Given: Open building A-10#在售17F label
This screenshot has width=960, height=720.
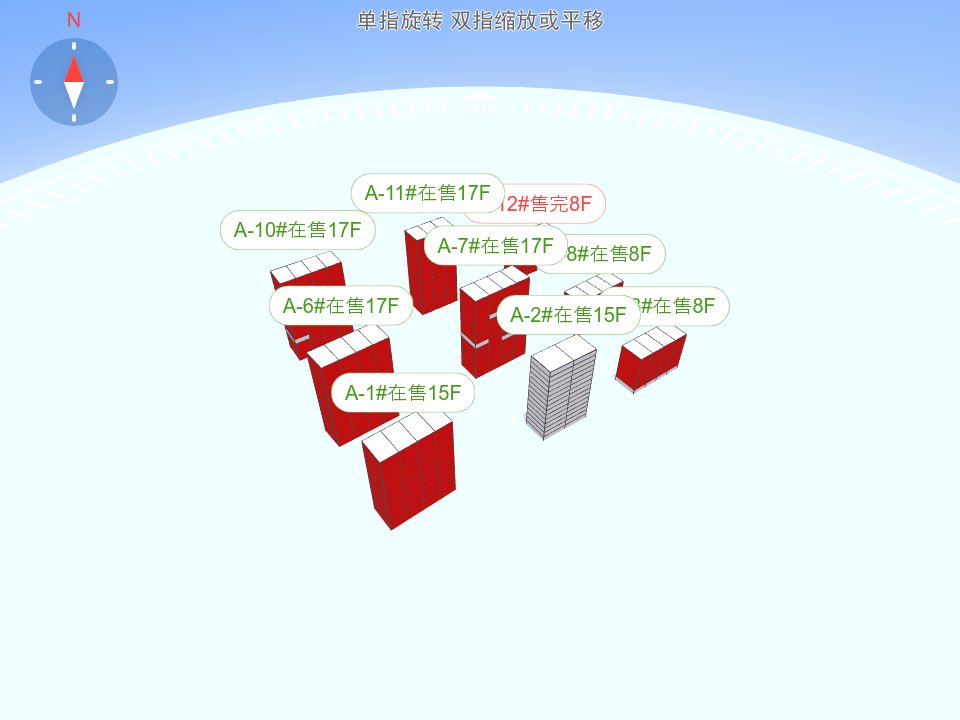Looking at the screenshot, I should tap(297, 230).
